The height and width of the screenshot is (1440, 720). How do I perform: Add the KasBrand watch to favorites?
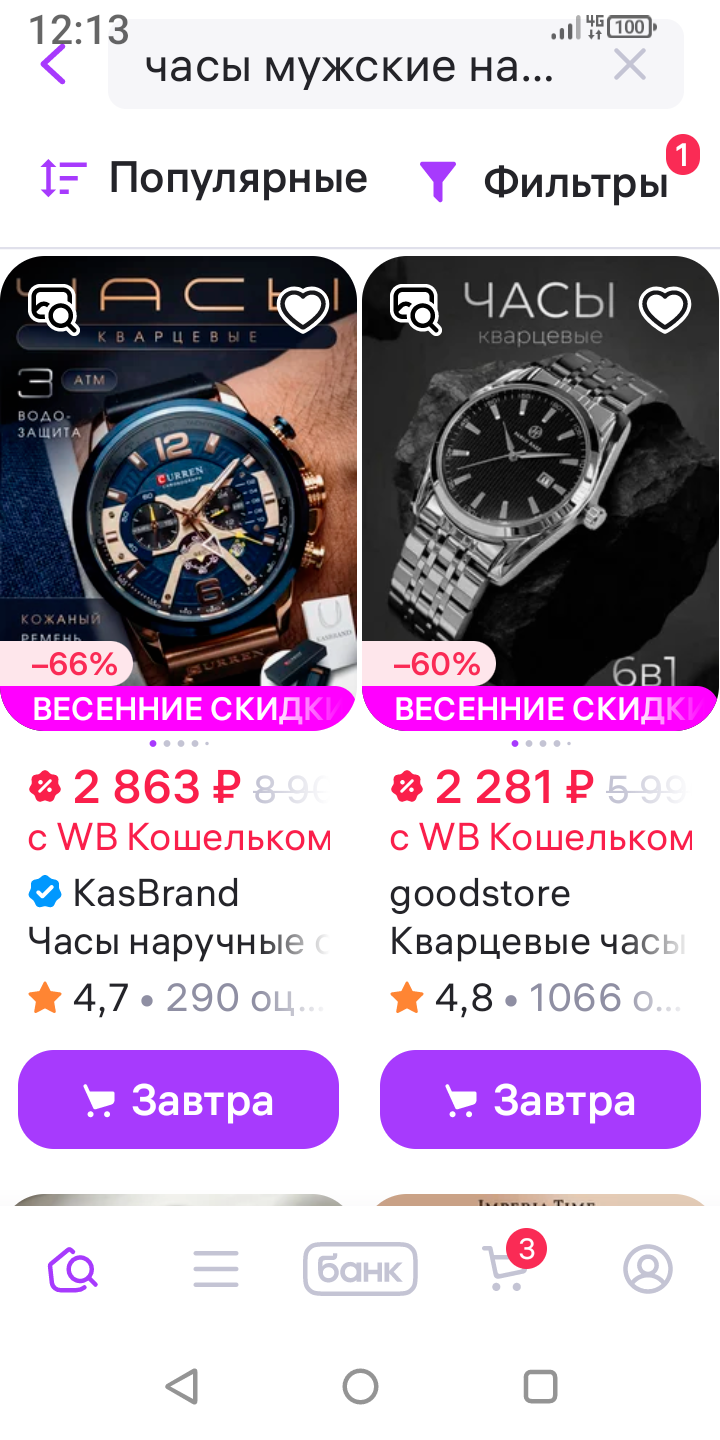(304, 309)
